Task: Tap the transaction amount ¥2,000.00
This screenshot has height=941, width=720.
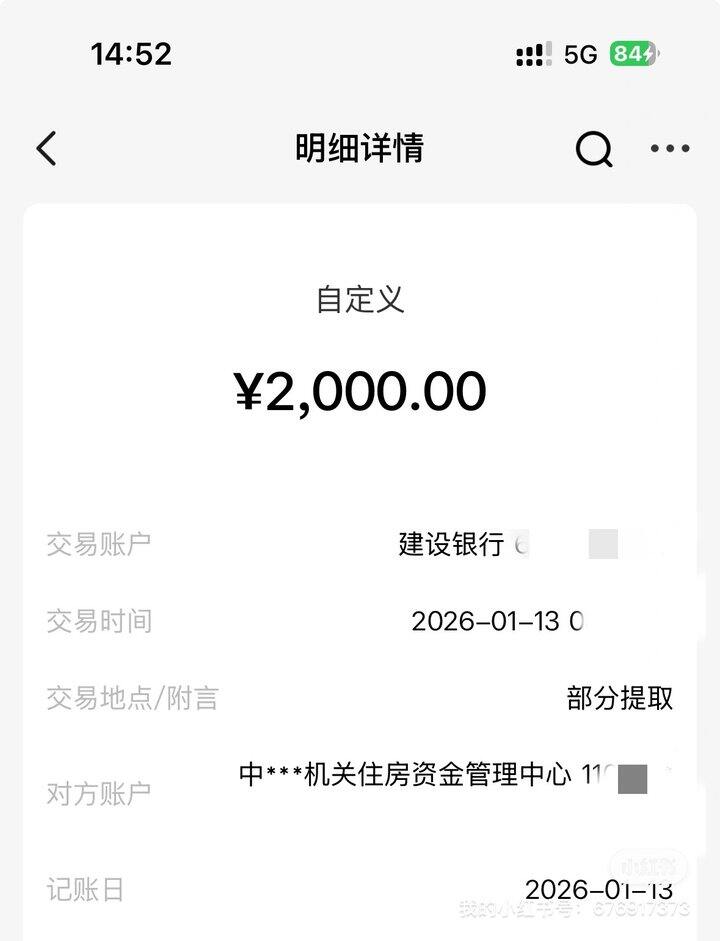Action: [360, 390]
